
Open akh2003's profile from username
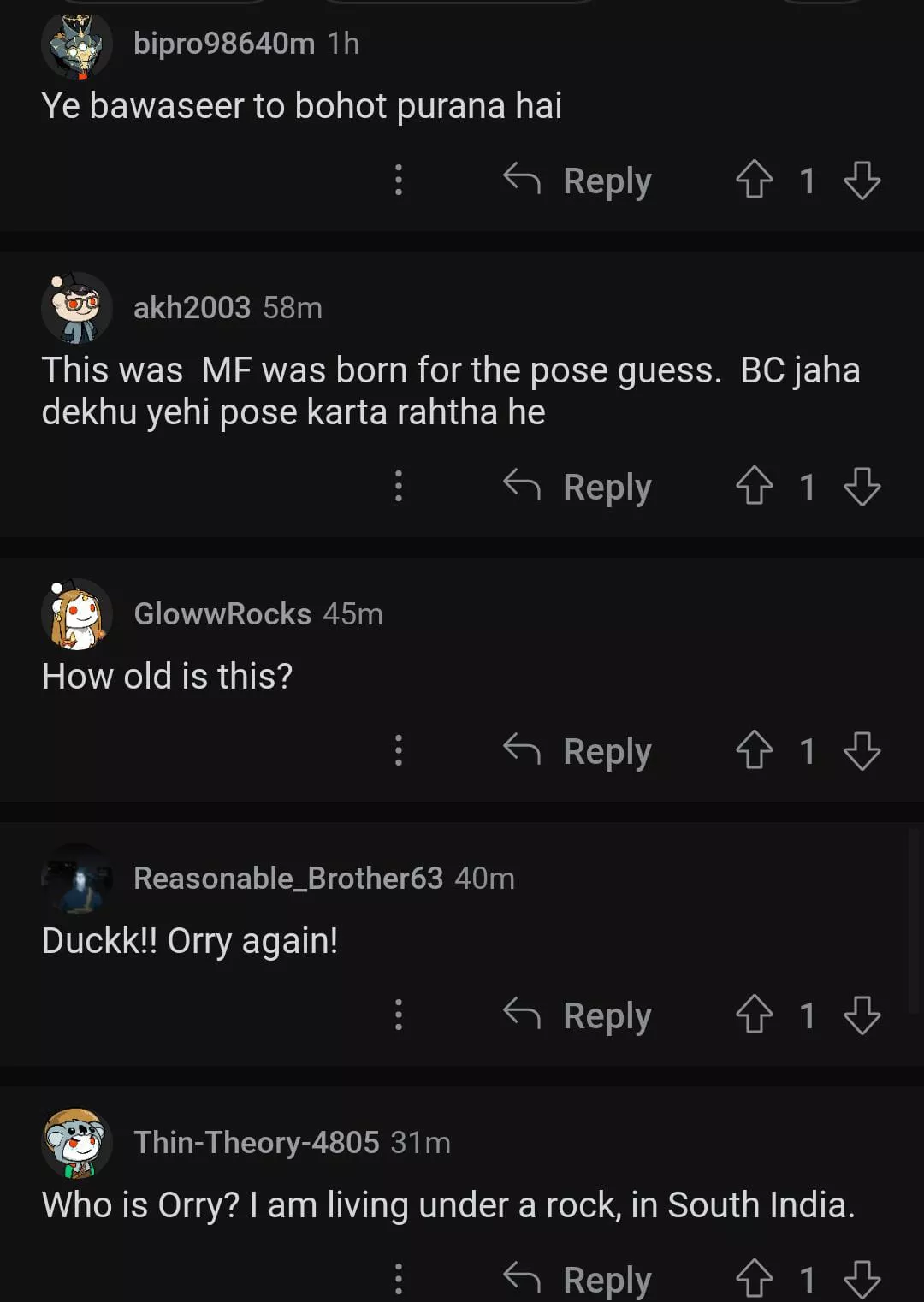192,307
